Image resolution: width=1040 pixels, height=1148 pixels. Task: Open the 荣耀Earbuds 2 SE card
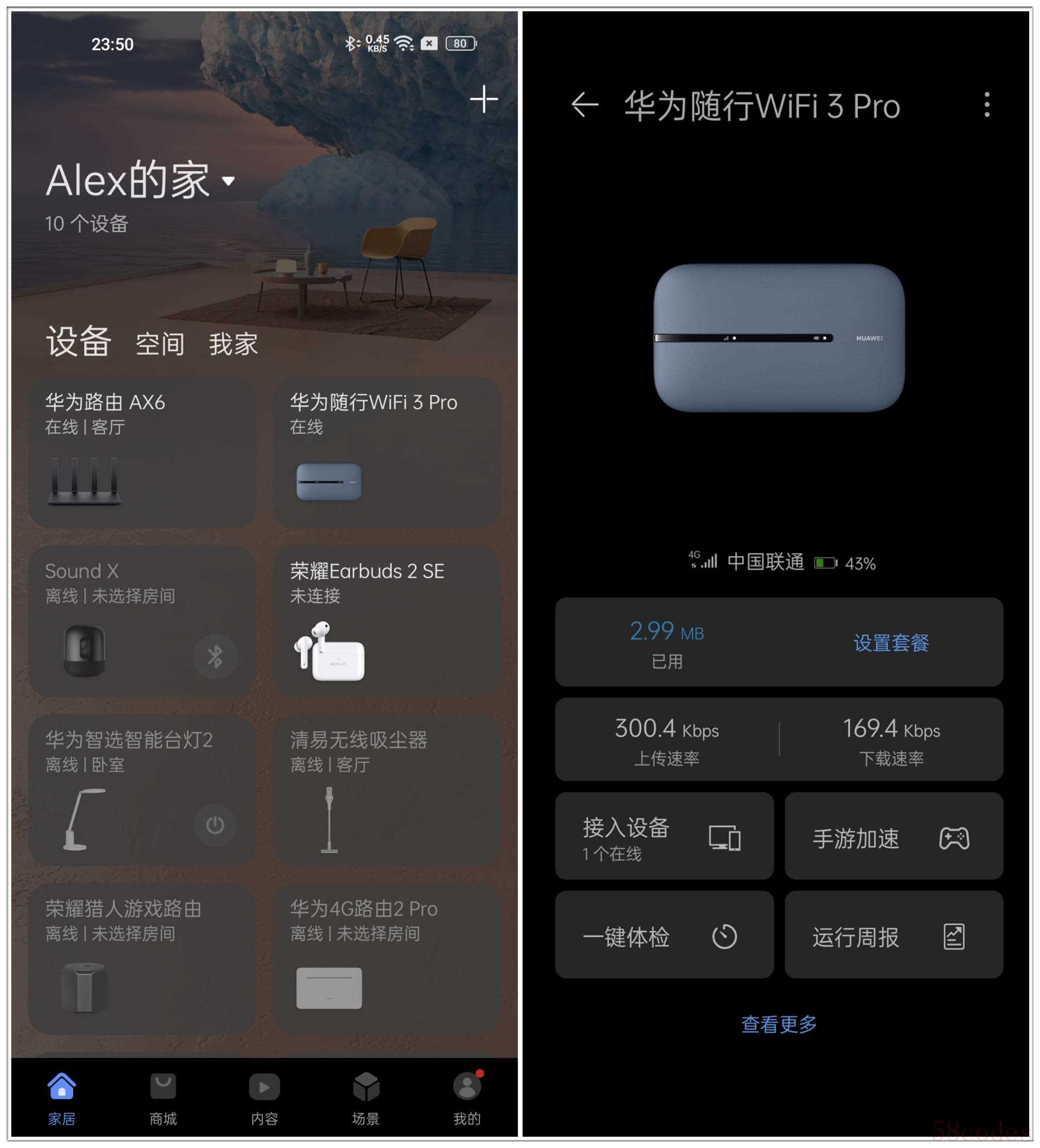tap(387, 621)
